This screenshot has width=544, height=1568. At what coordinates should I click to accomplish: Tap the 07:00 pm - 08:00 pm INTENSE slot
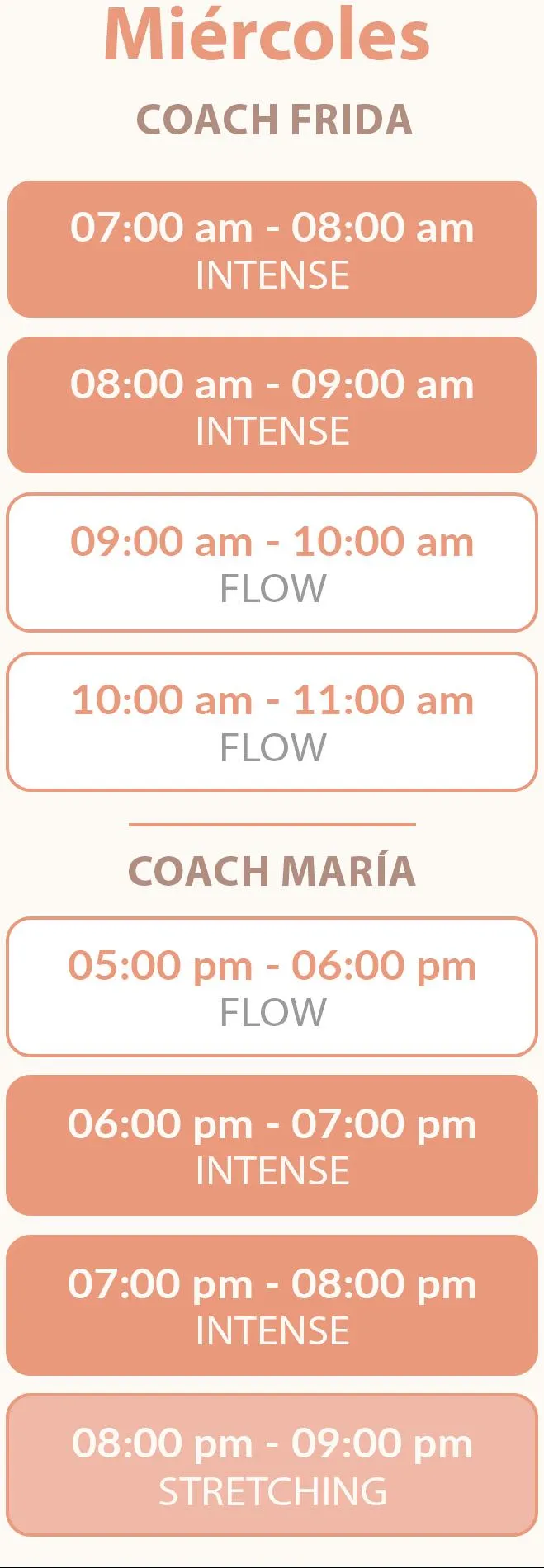pos(272,1305)
